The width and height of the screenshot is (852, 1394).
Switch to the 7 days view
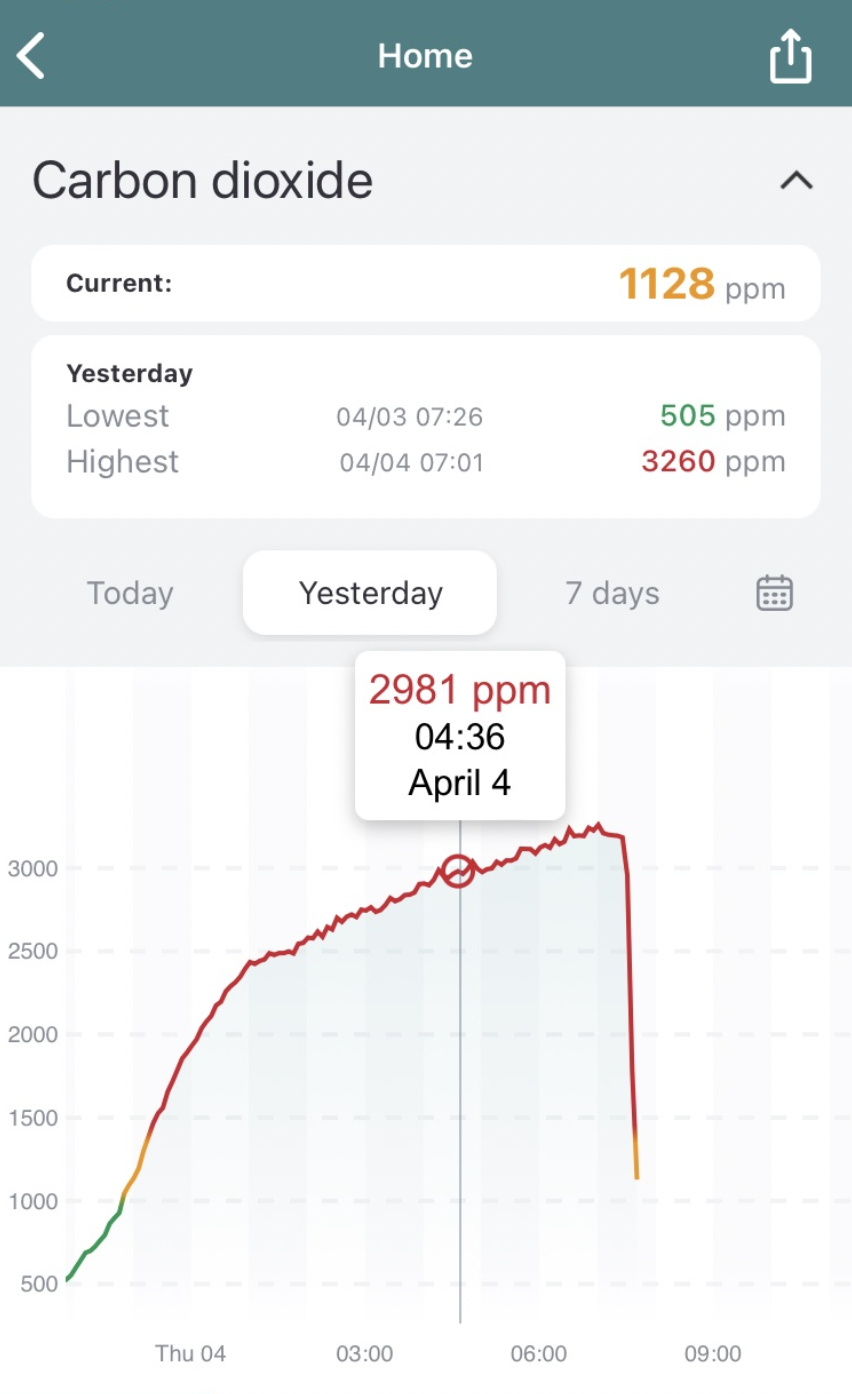point(611,593)
